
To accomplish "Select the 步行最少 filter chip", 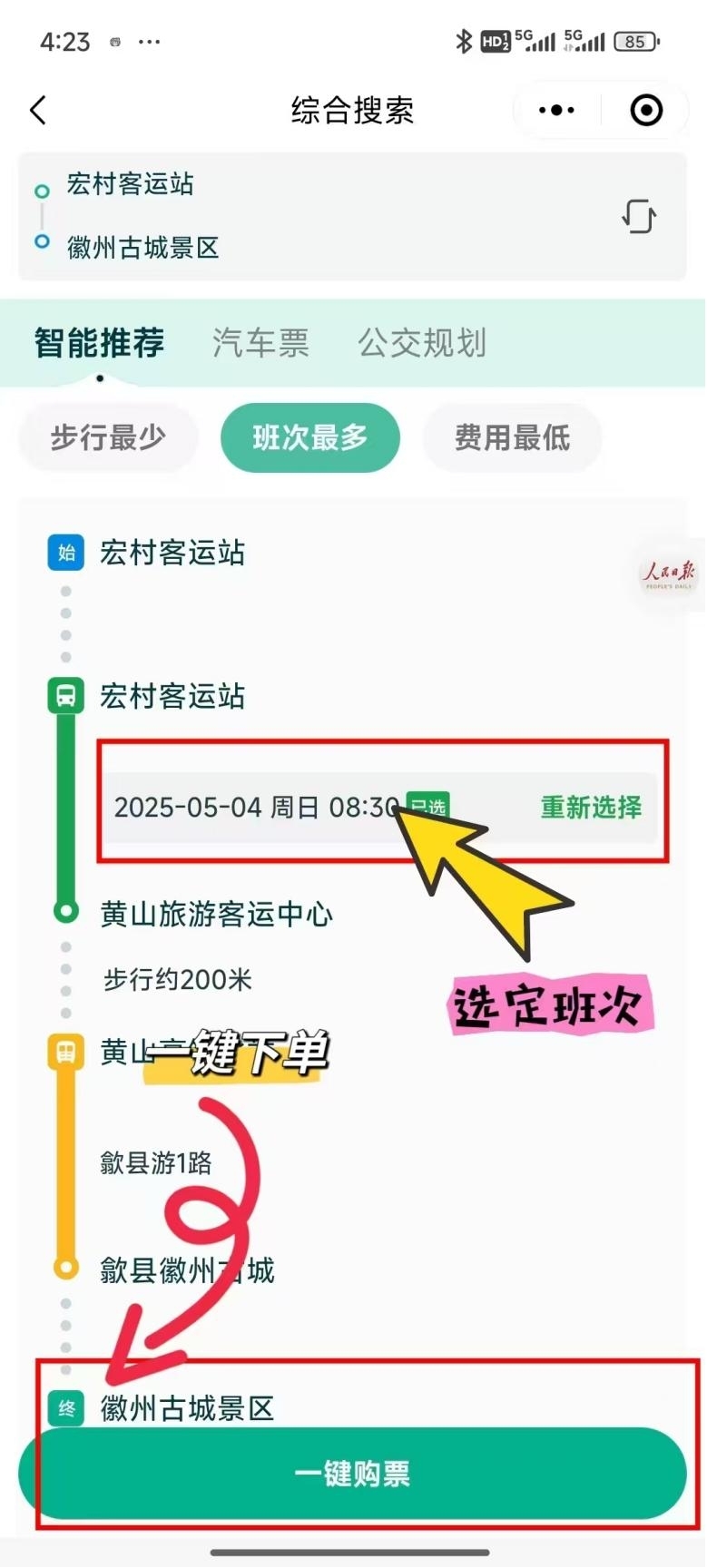I will [108, 438].
